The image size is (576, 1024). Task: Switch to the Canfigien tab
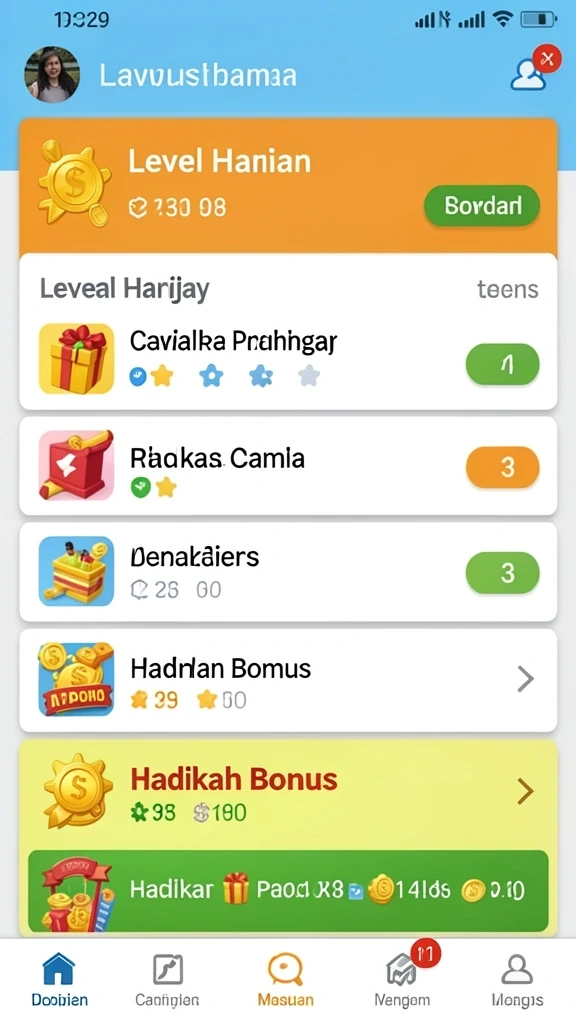[167, 979]
